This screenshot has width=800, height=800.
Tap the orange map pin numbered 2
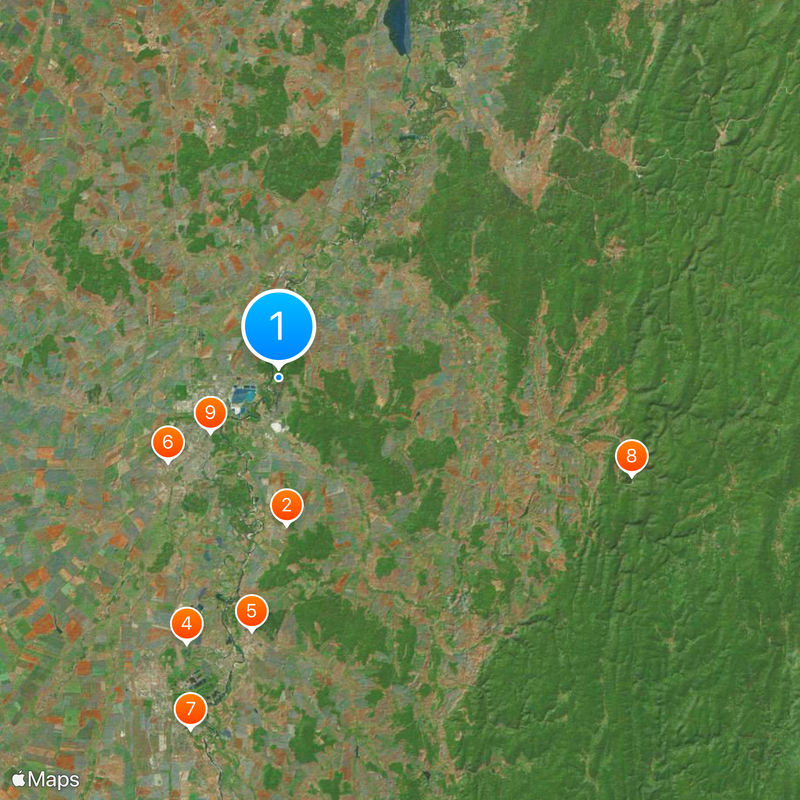point(287,506)
